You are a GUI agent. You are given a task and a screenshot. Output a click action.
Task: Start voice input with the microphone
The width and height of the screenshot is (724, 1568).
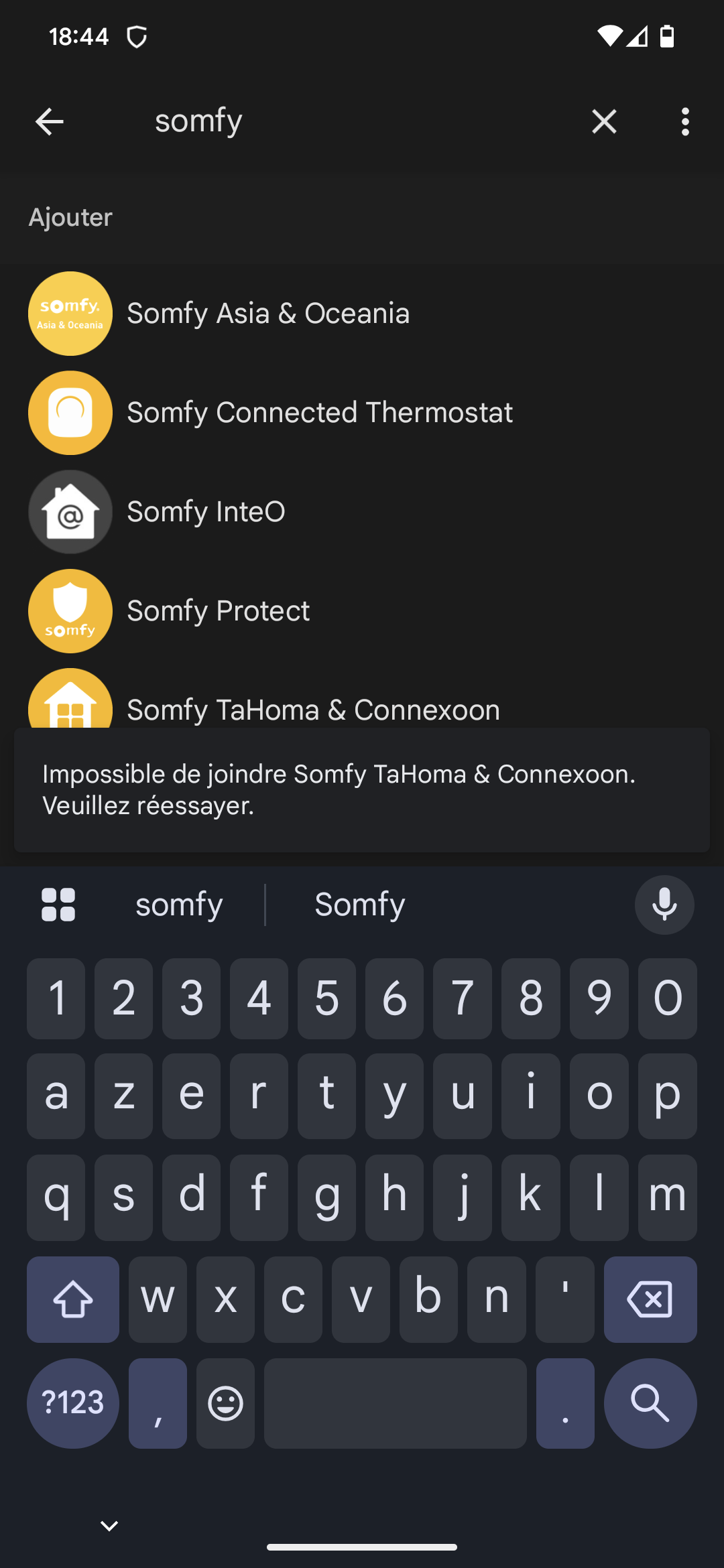click(x=664, y=905)
